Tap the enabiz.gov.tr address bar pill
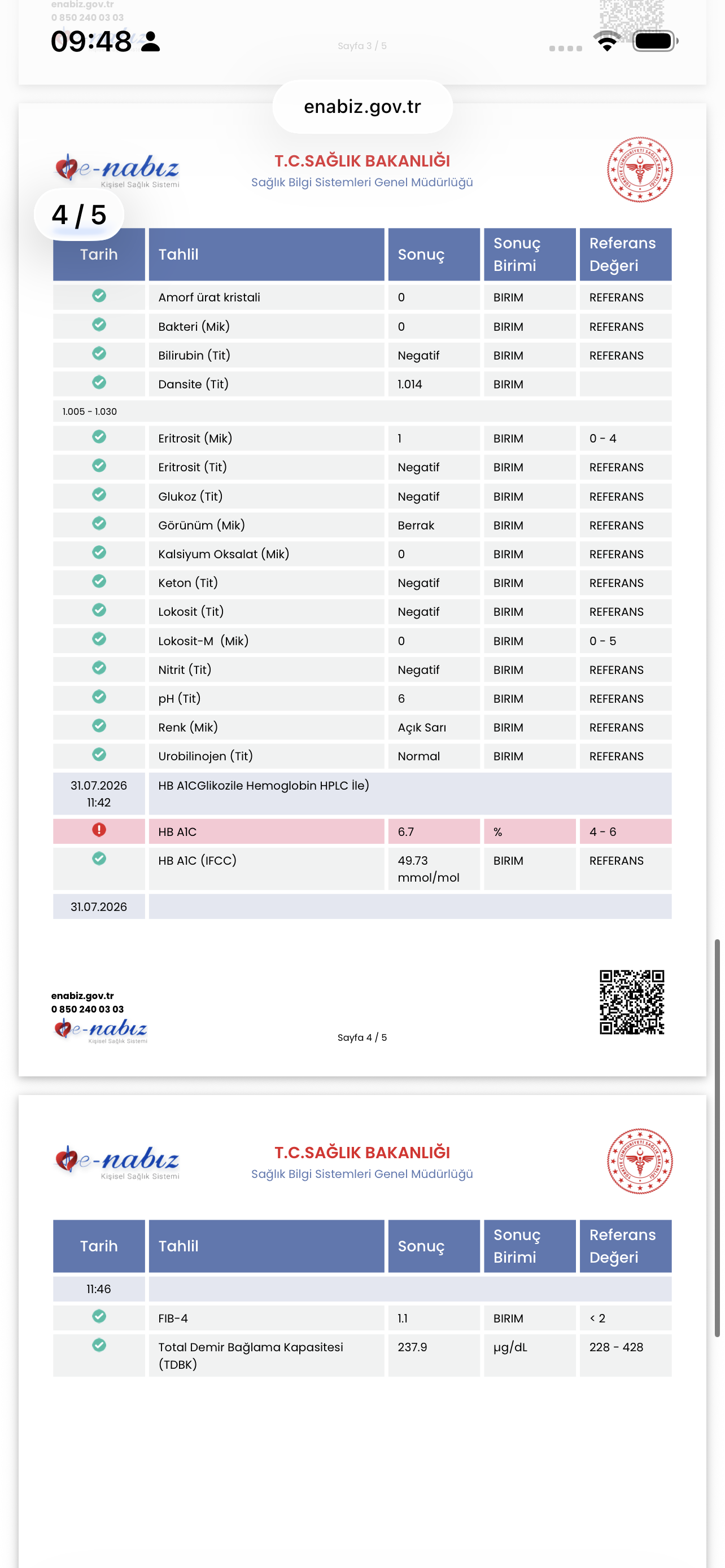 [362, 107]
